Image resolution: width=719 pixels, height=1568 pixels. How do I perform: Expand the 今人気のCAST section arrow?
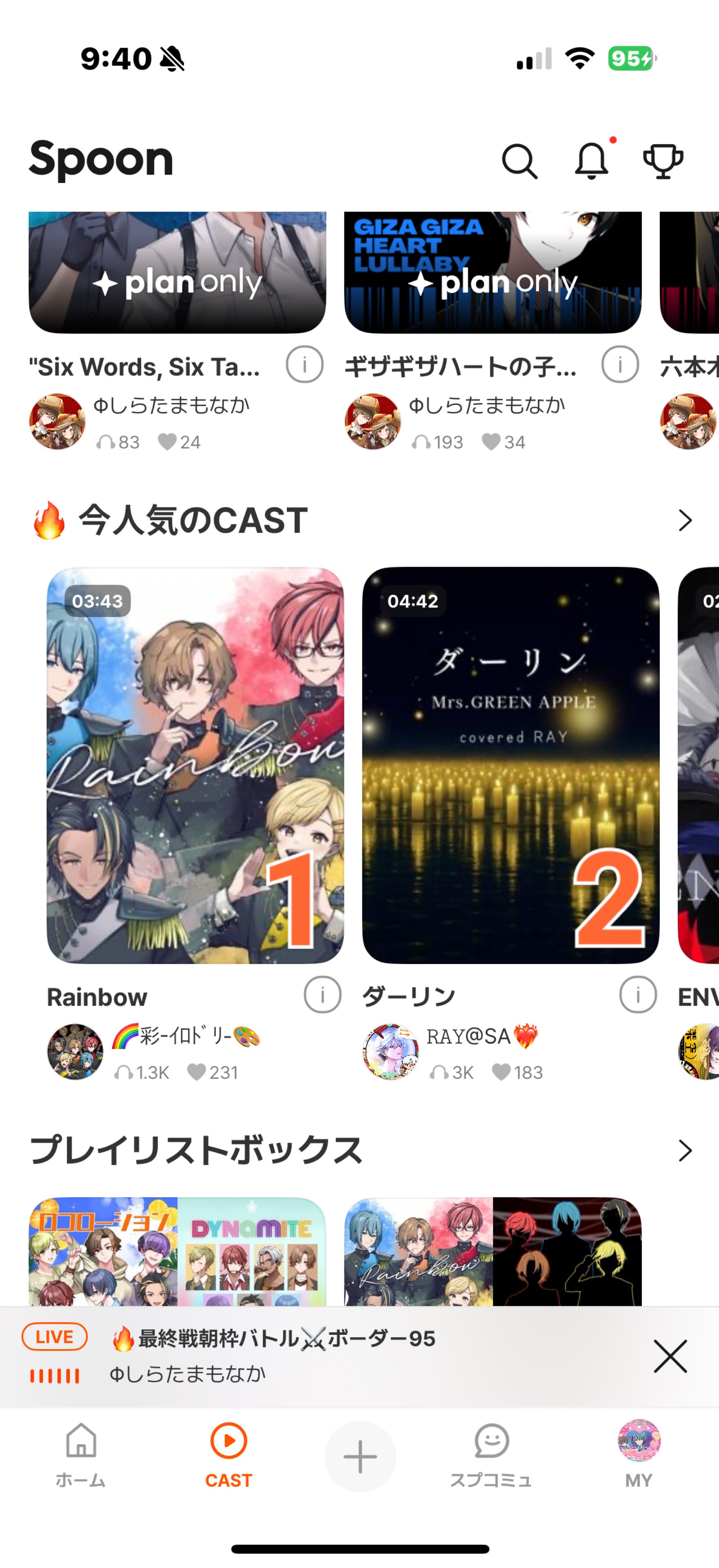(685, 521)
